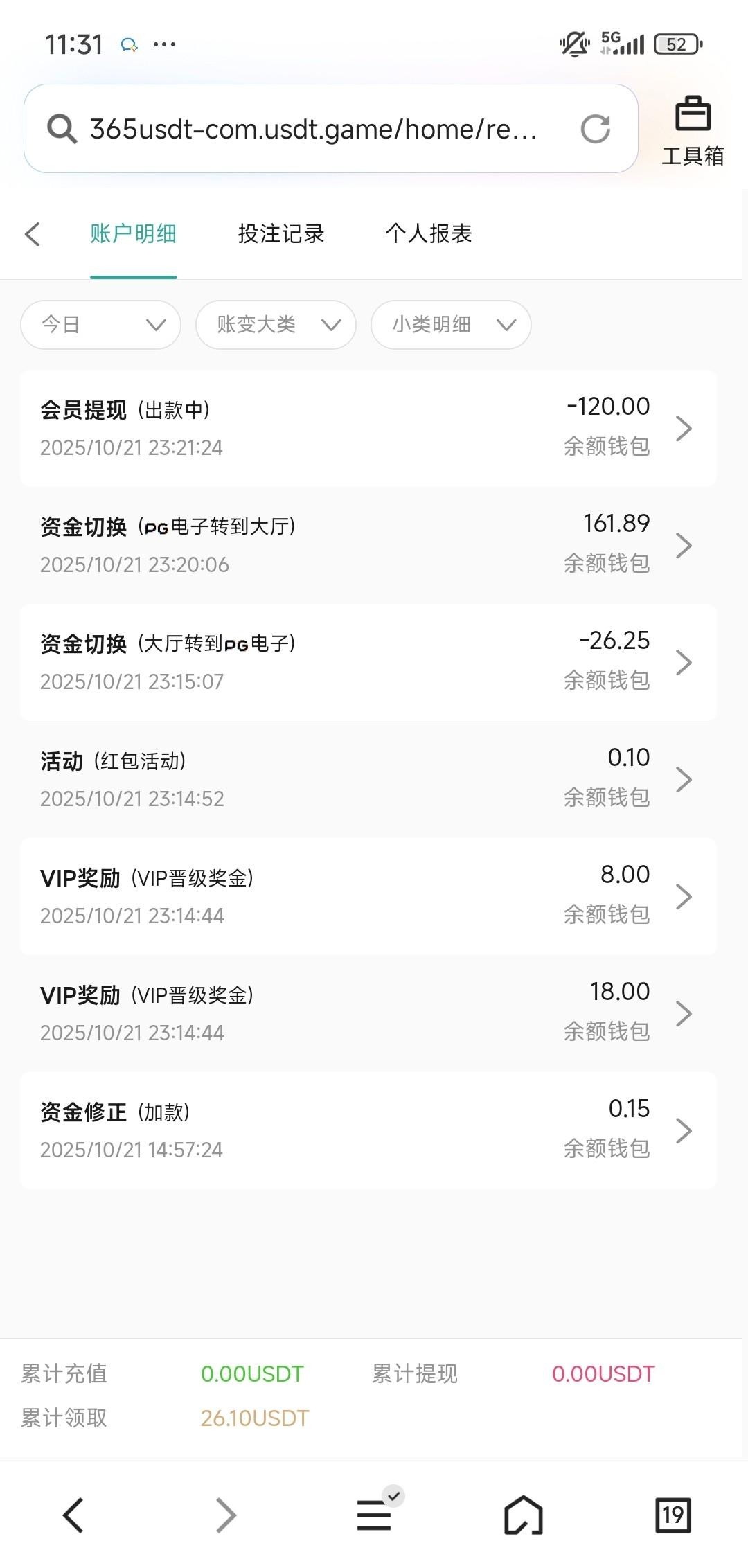Viewport: 748px width, 1568px height.
Task: Switch to the 个人报表 tab
Action: point(429,234)
